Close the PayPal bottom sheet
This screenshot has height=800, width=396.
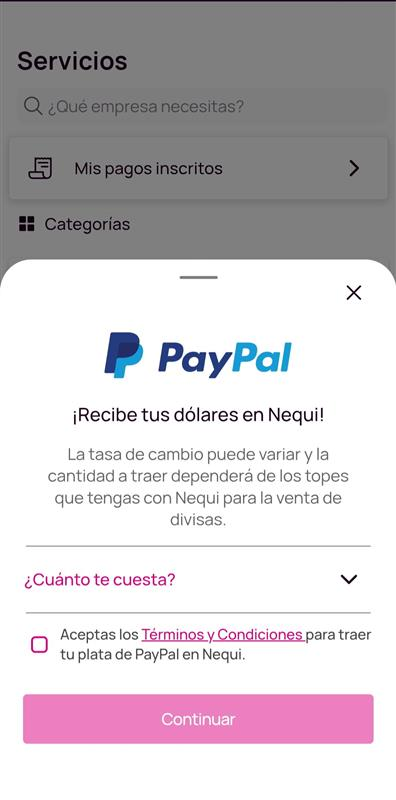[354, 293]
